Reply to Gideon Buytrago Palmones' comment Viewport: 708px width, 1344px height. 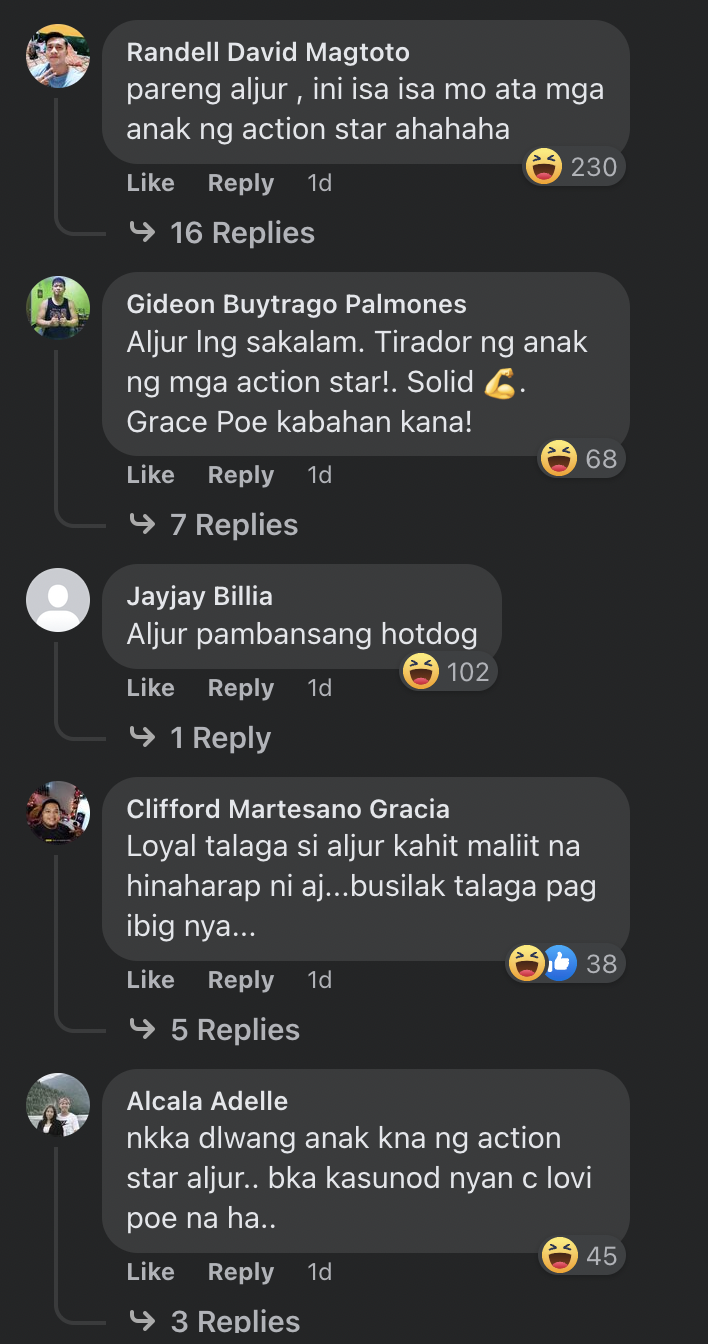click(240, 475)
